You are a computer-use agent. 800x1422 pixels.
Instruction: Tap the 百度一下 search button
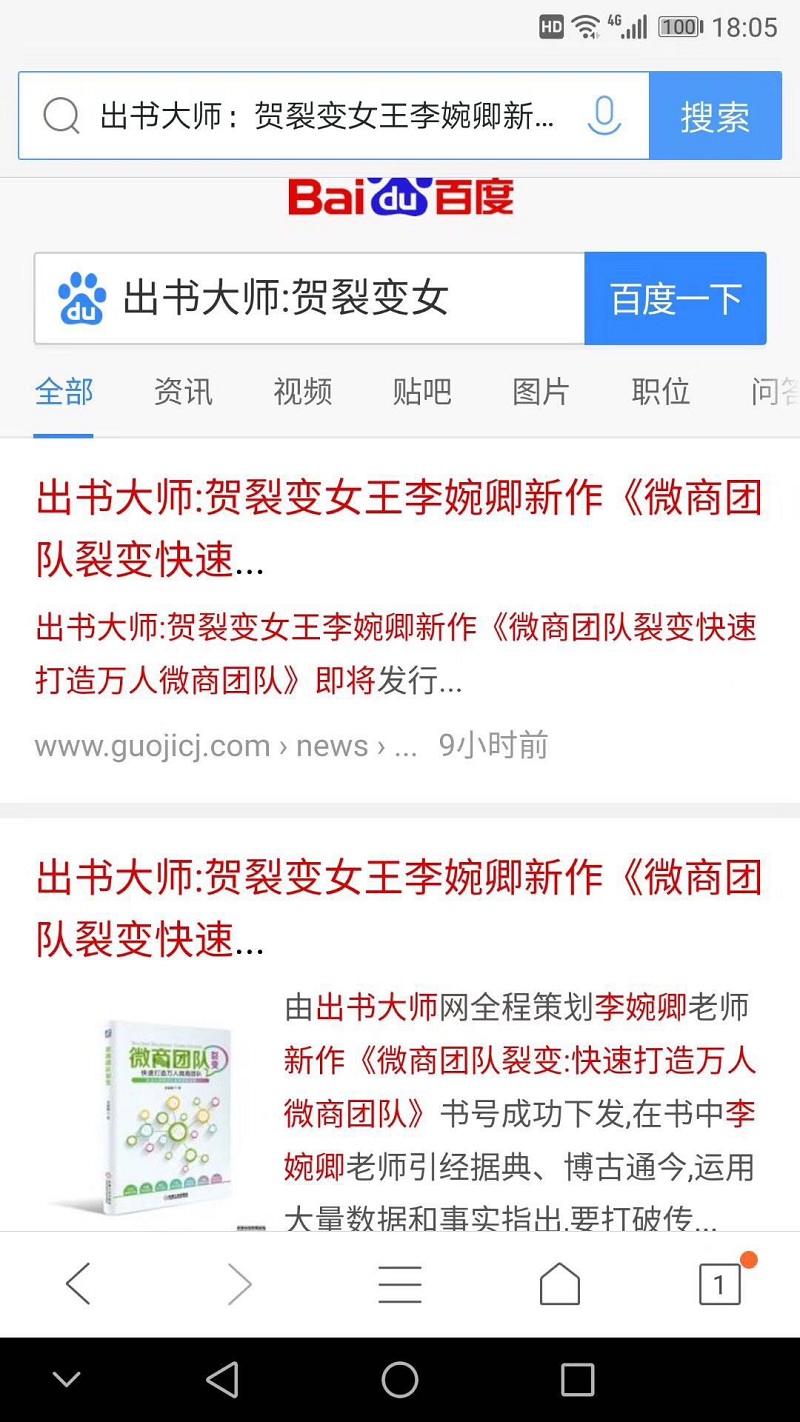(x=675, y=298)
